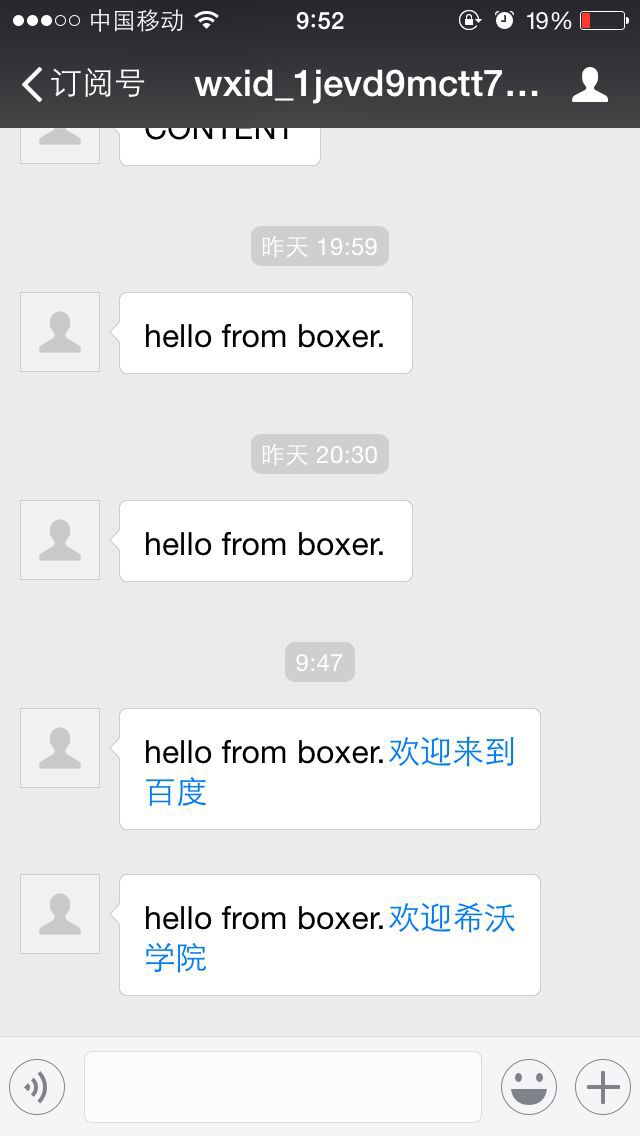Open the plus attachments menu
The height and width of the screenshot is (1136, 640).
click(603, 1087)
